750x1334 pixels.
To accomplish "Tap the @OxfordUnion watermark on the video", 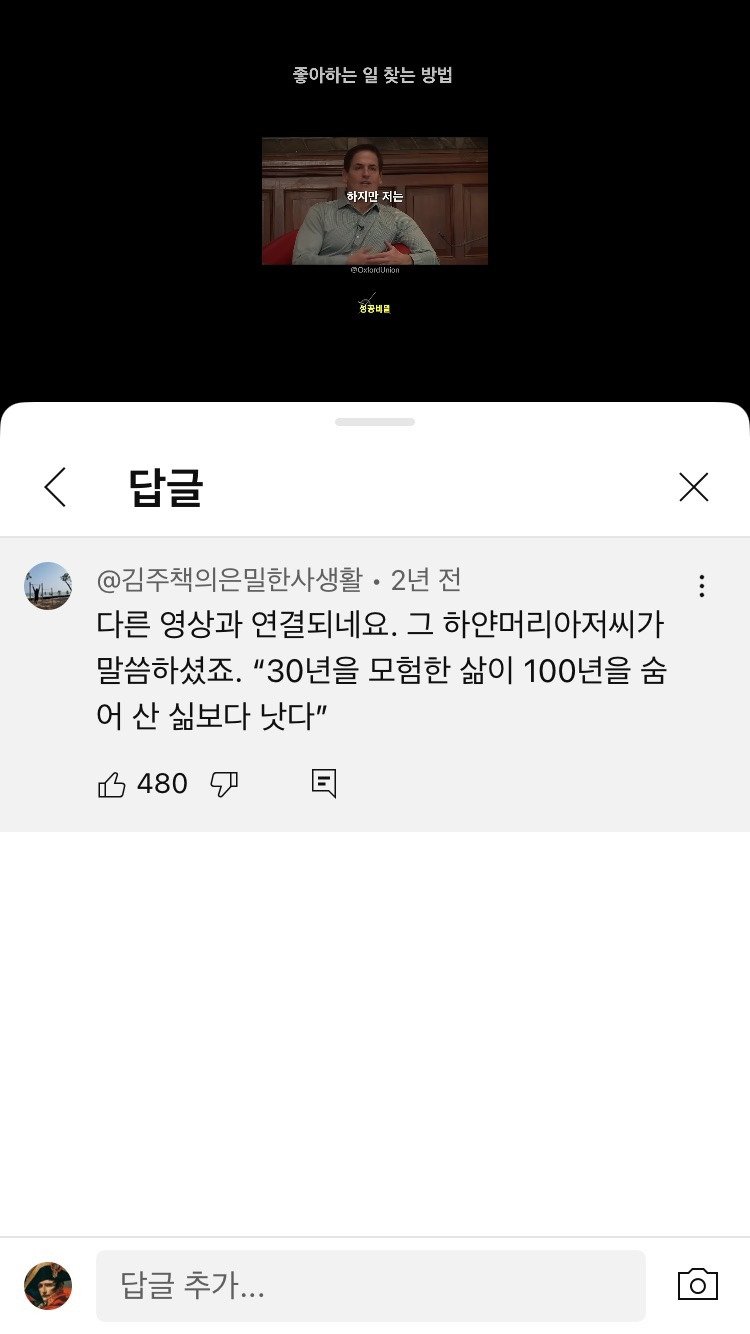I will click(374, 270).
